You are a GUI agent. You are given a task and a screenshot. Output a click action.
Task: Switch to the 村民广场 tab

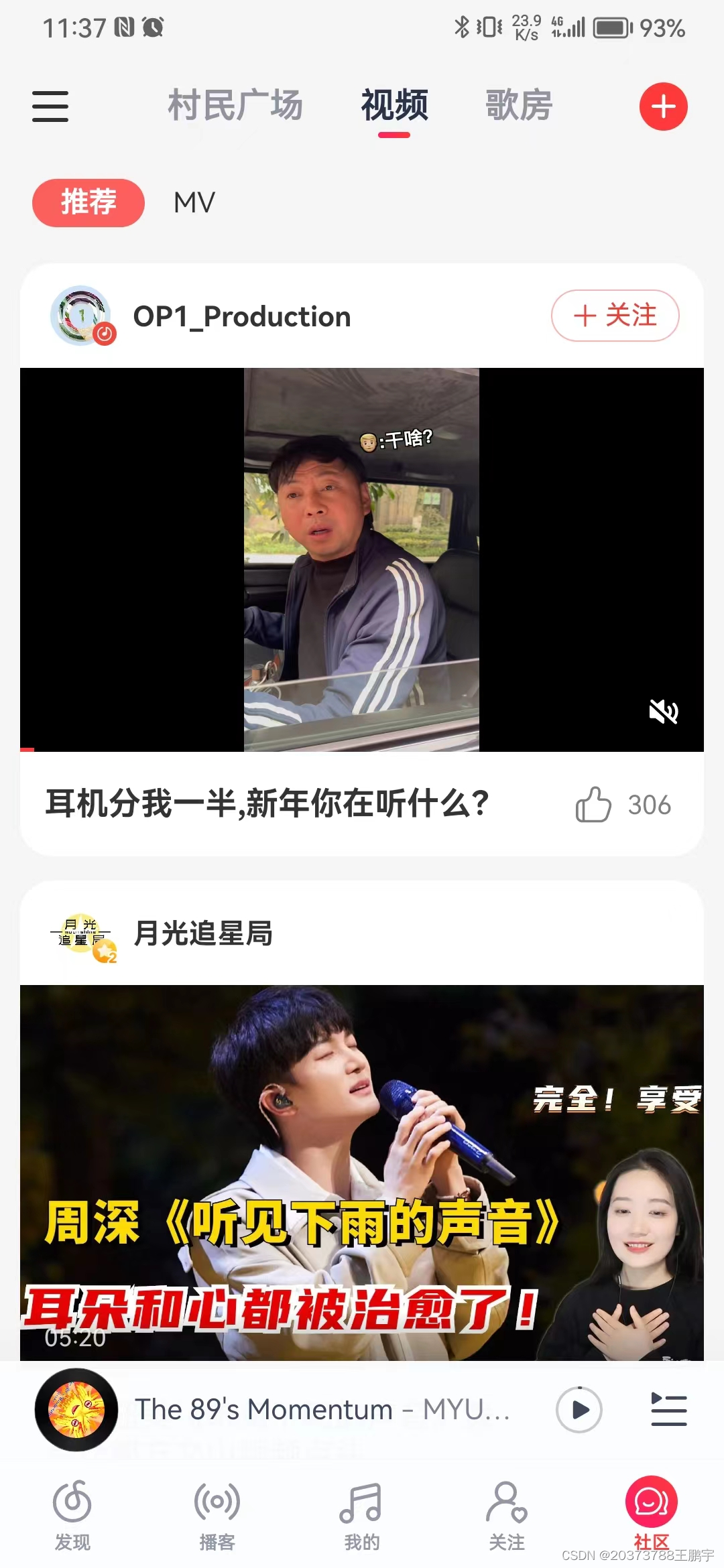235,105
